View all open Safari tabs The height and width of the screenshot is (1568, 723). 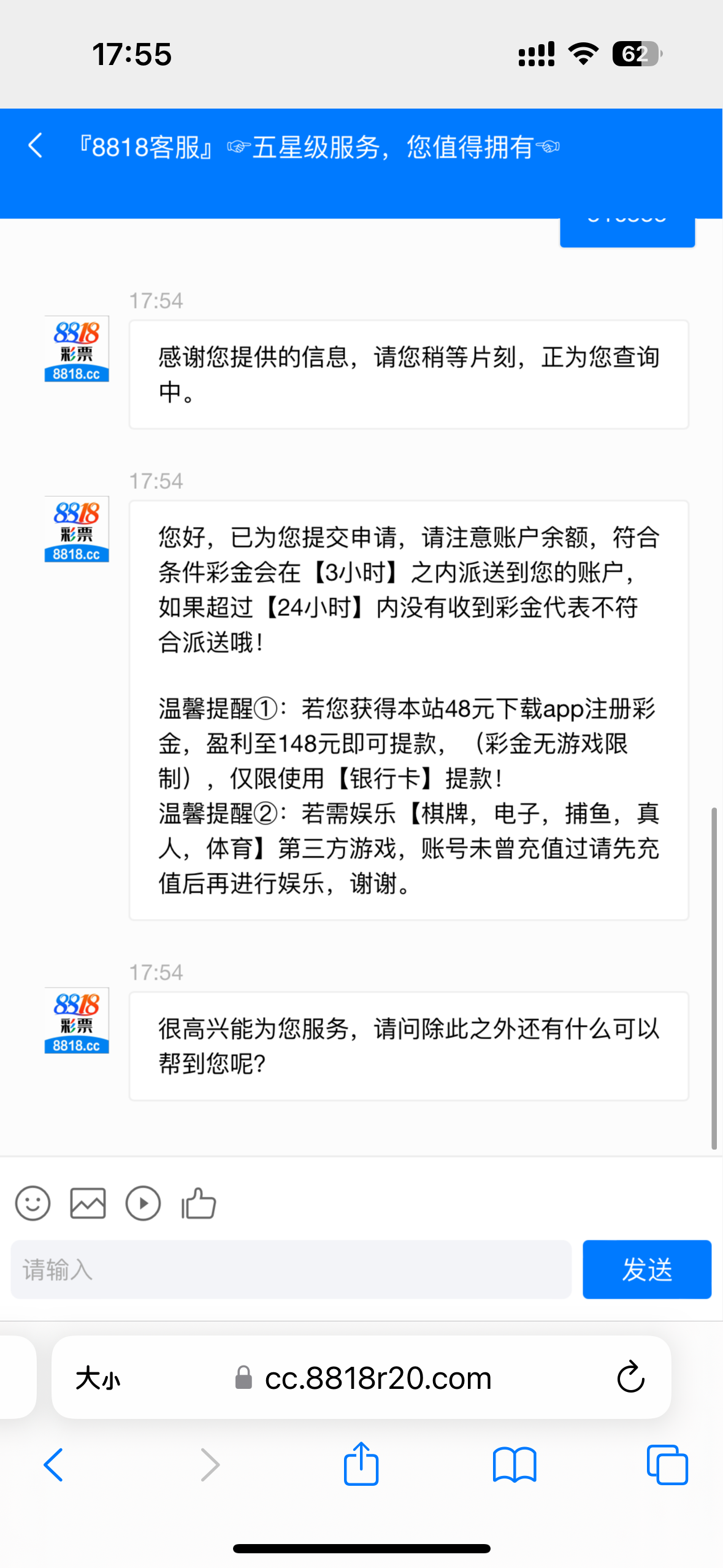(667, 1465)
